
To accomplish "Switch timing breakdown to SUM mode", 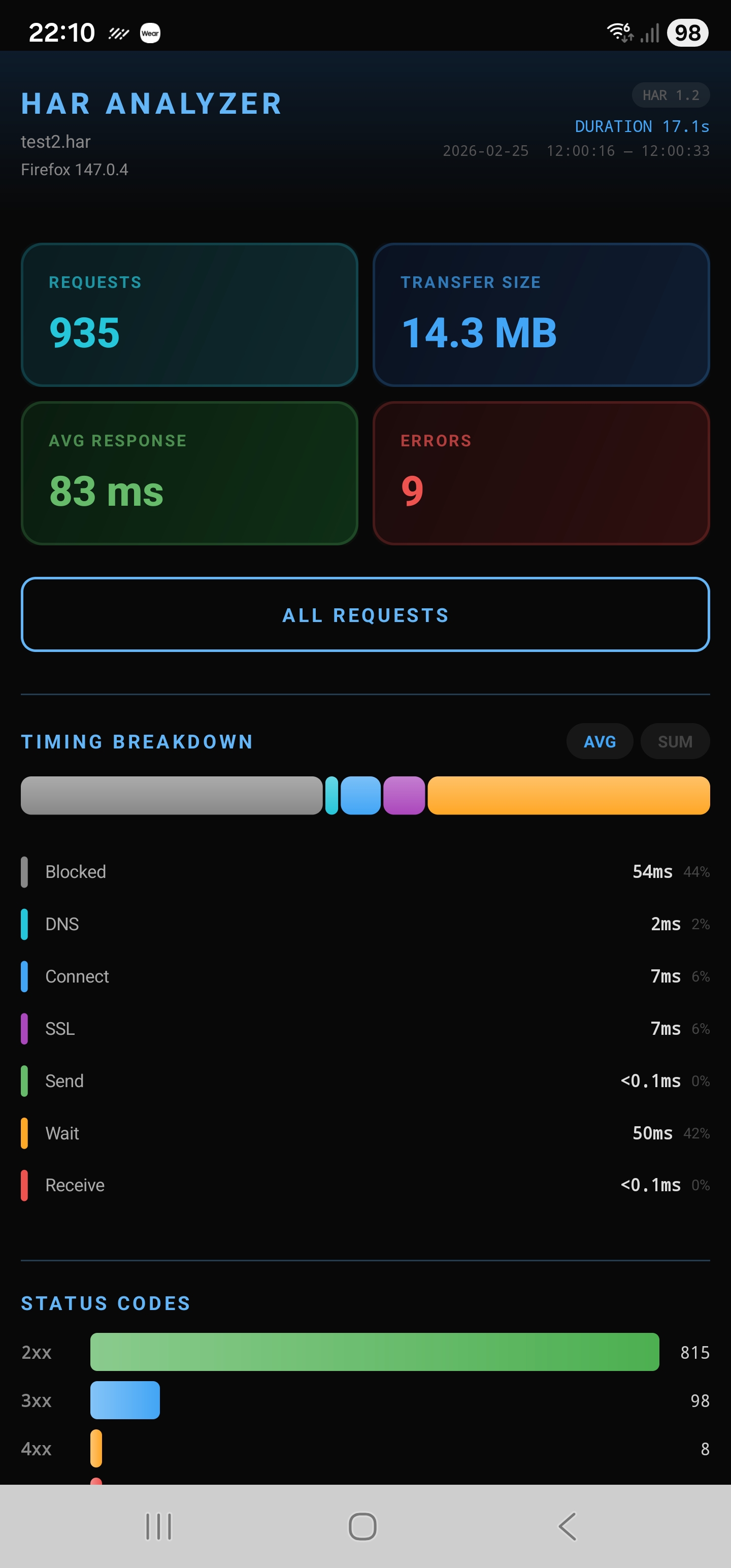I will click(674, 741).
